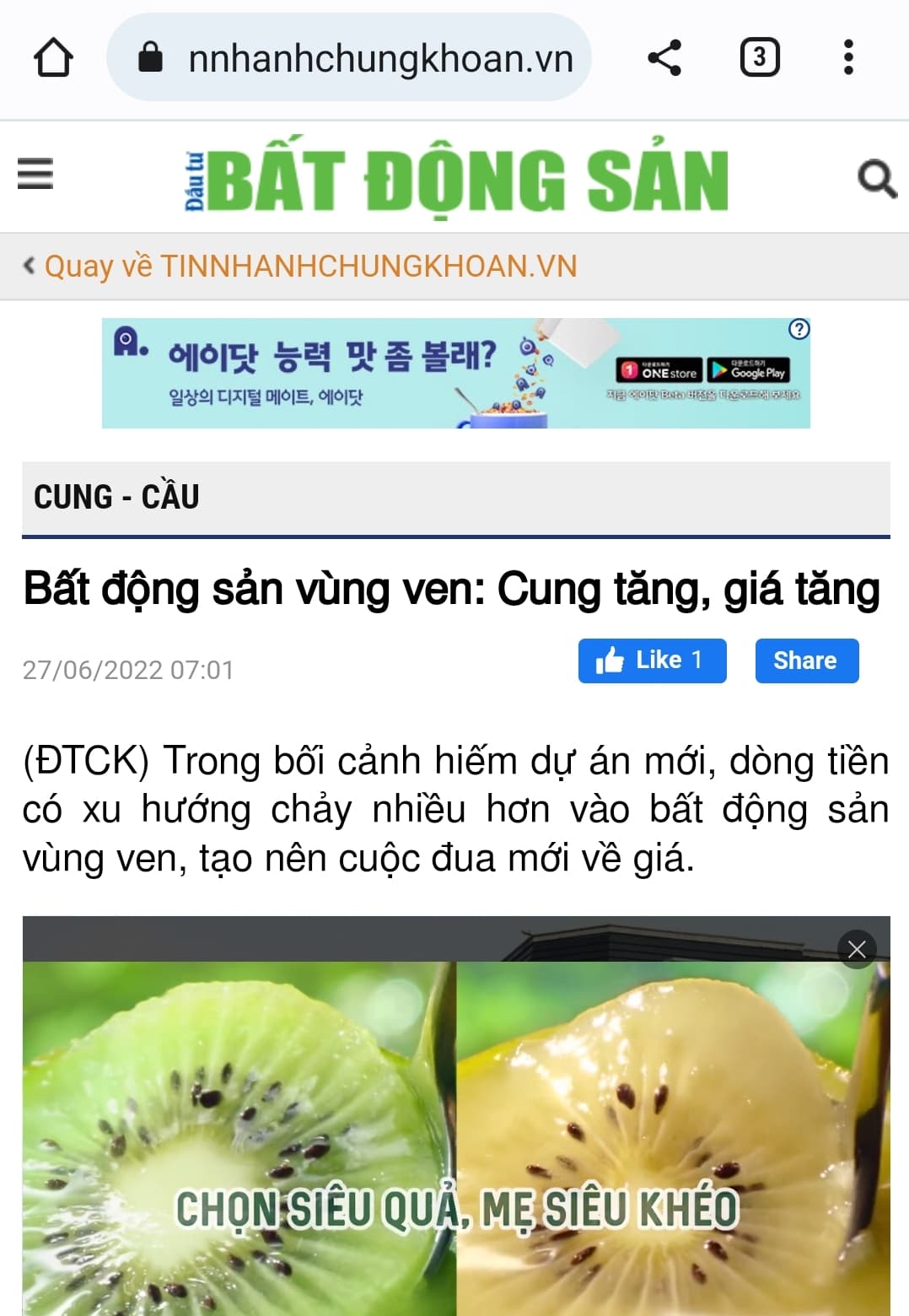Image resolution: width=909 pixels, height=1316 pixels.
Task: Open the CUNG - CẦU section
Action: click(x=116, y=497)
